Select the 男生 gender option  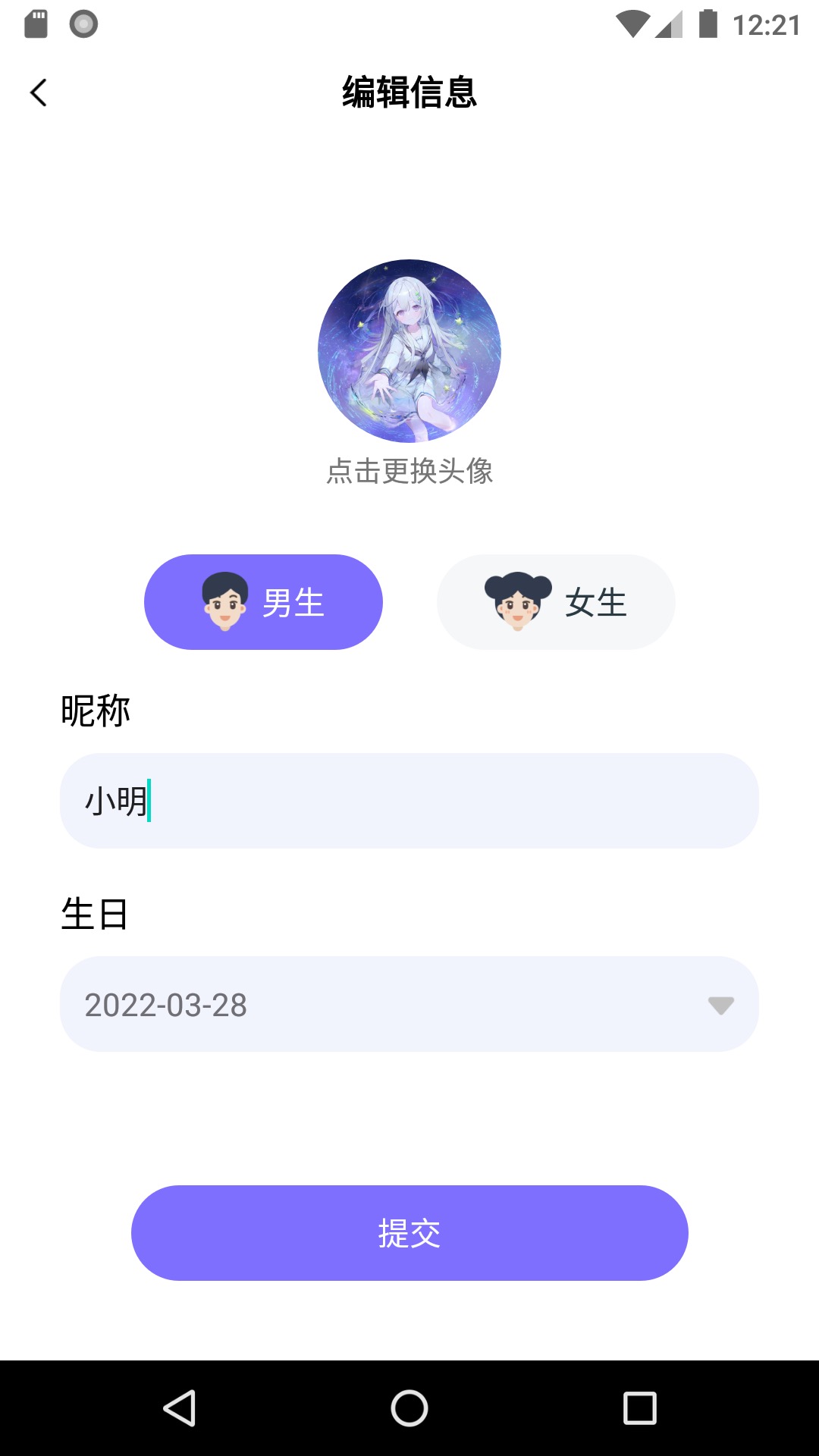tap(263, 601)
